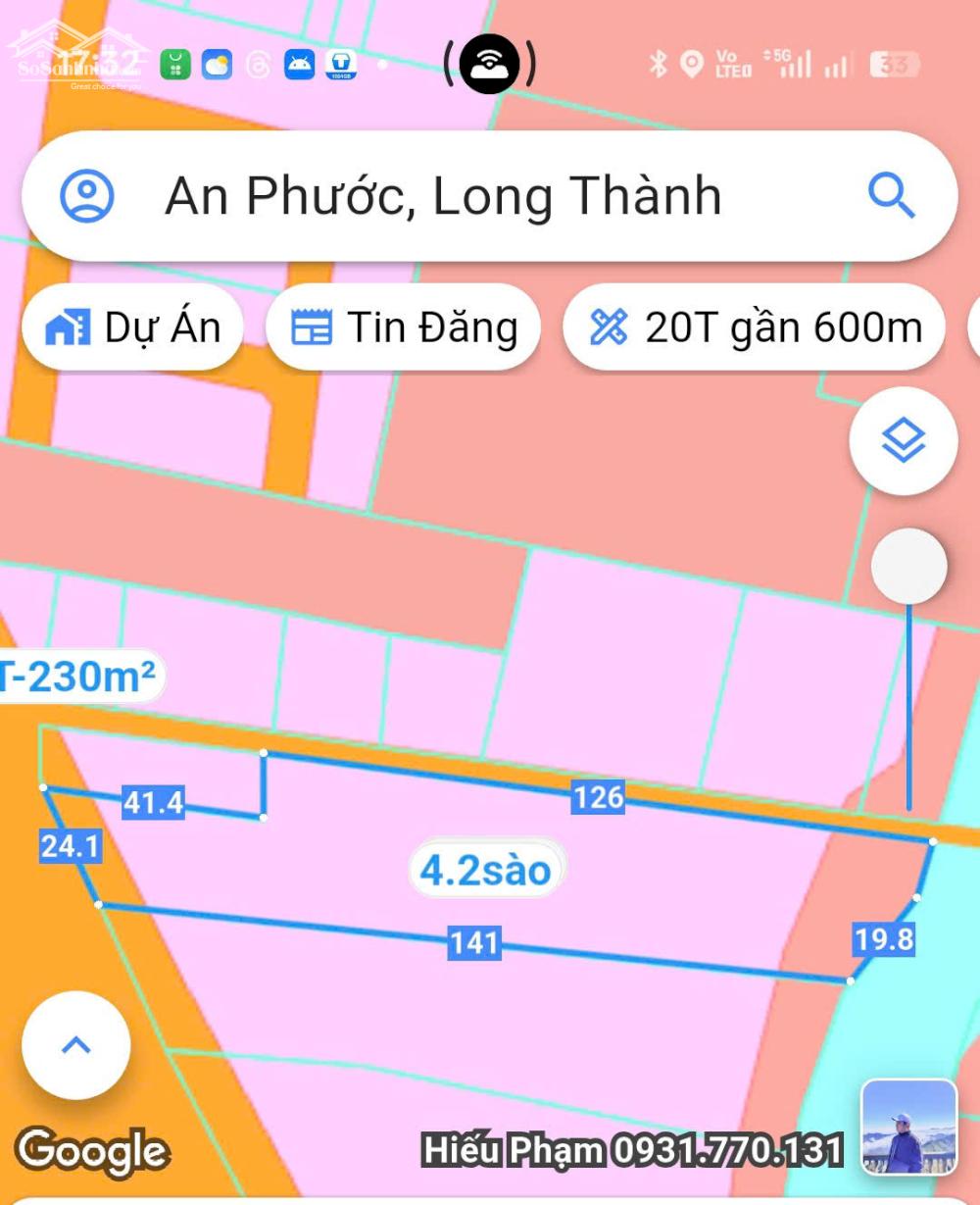Viewport: 980px width, 1205px height.
Task: Tap the search field showing An Phước, Long Thành
Action: coord(441,195)
